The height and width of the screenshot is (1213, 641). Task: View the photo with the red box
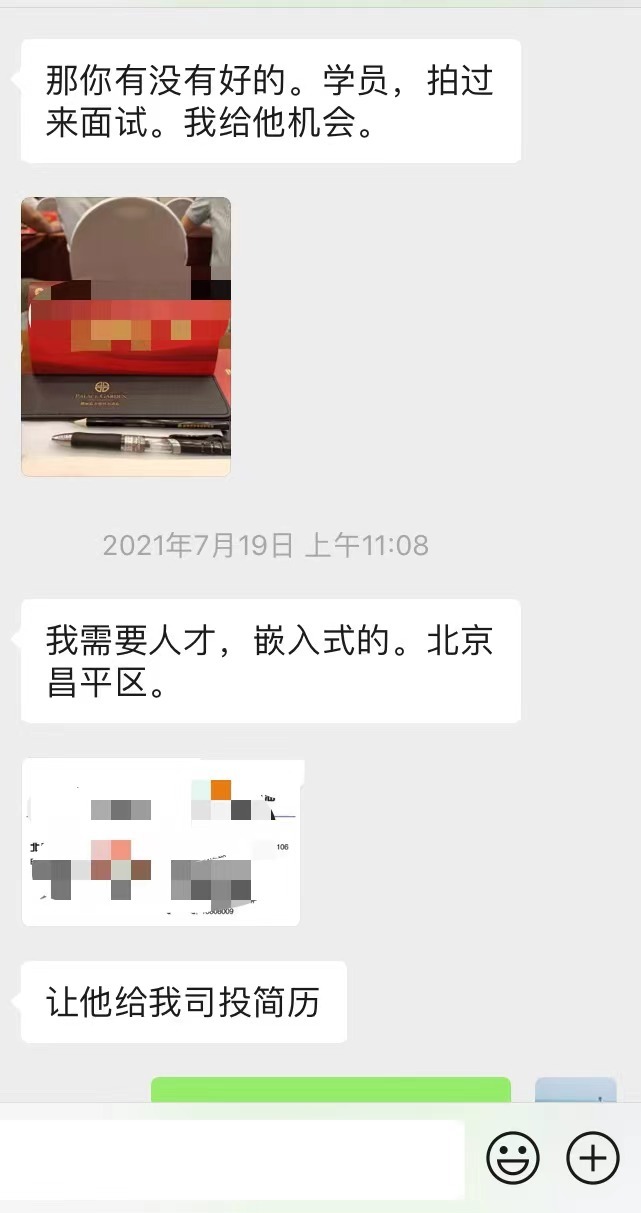coord(126,336)
